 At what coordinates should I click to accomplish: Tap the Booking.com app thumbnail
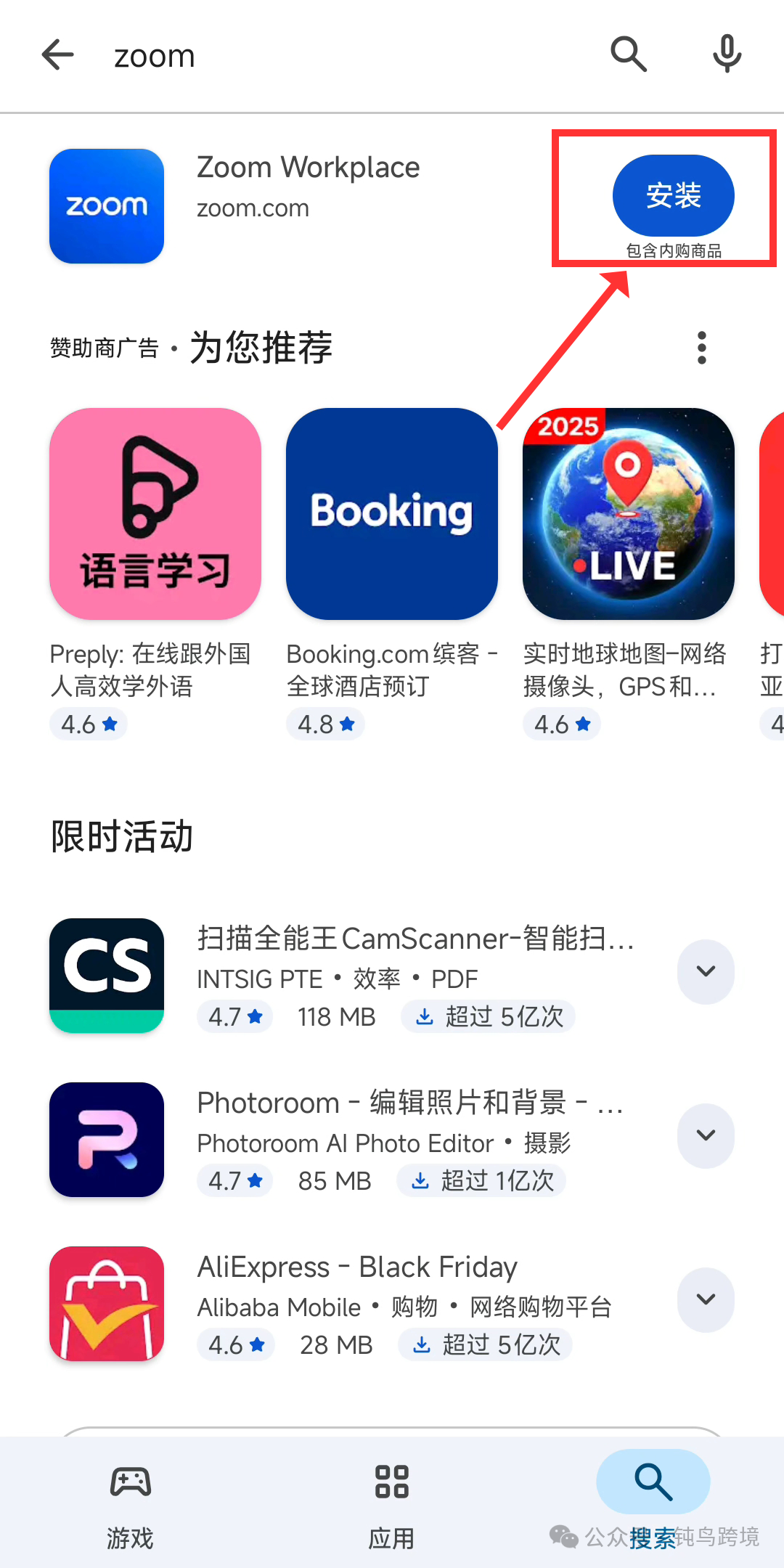tap(391, 514)
